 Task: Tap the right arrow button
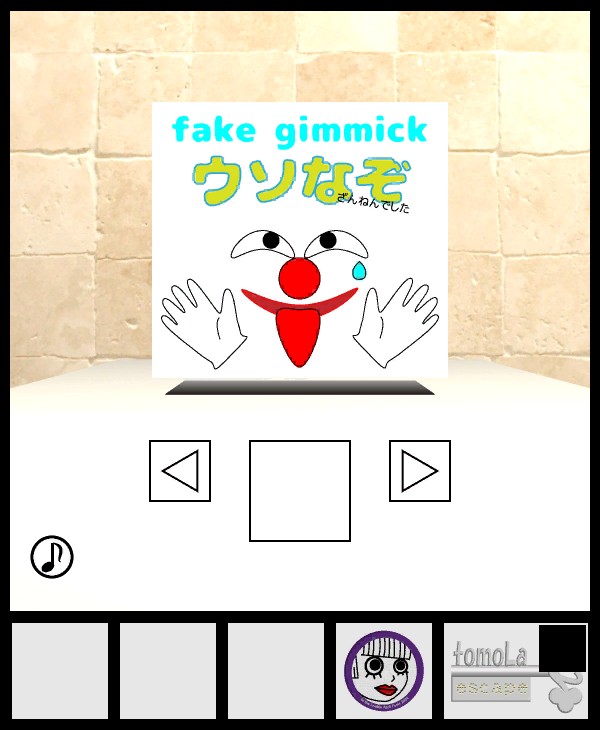[x=420, y=471]
